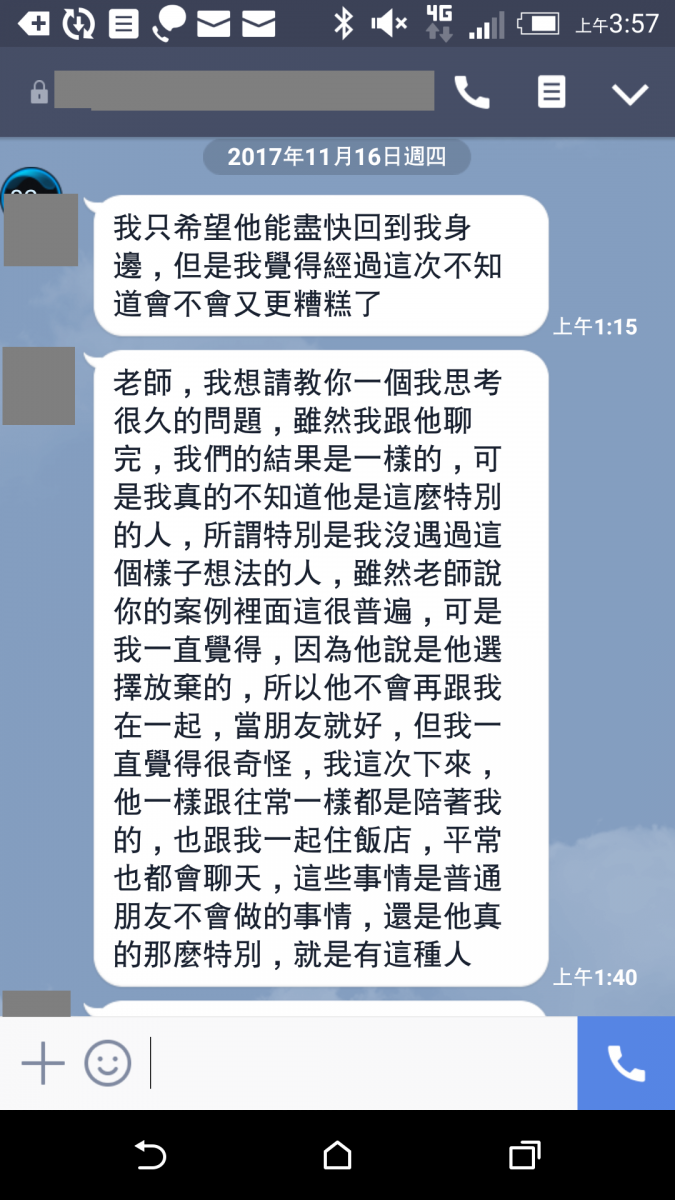Open sender avatar beside 上午1:40 message
Image resolution: width=675 pixels, height=1200 pixels.
pos(39,386)
